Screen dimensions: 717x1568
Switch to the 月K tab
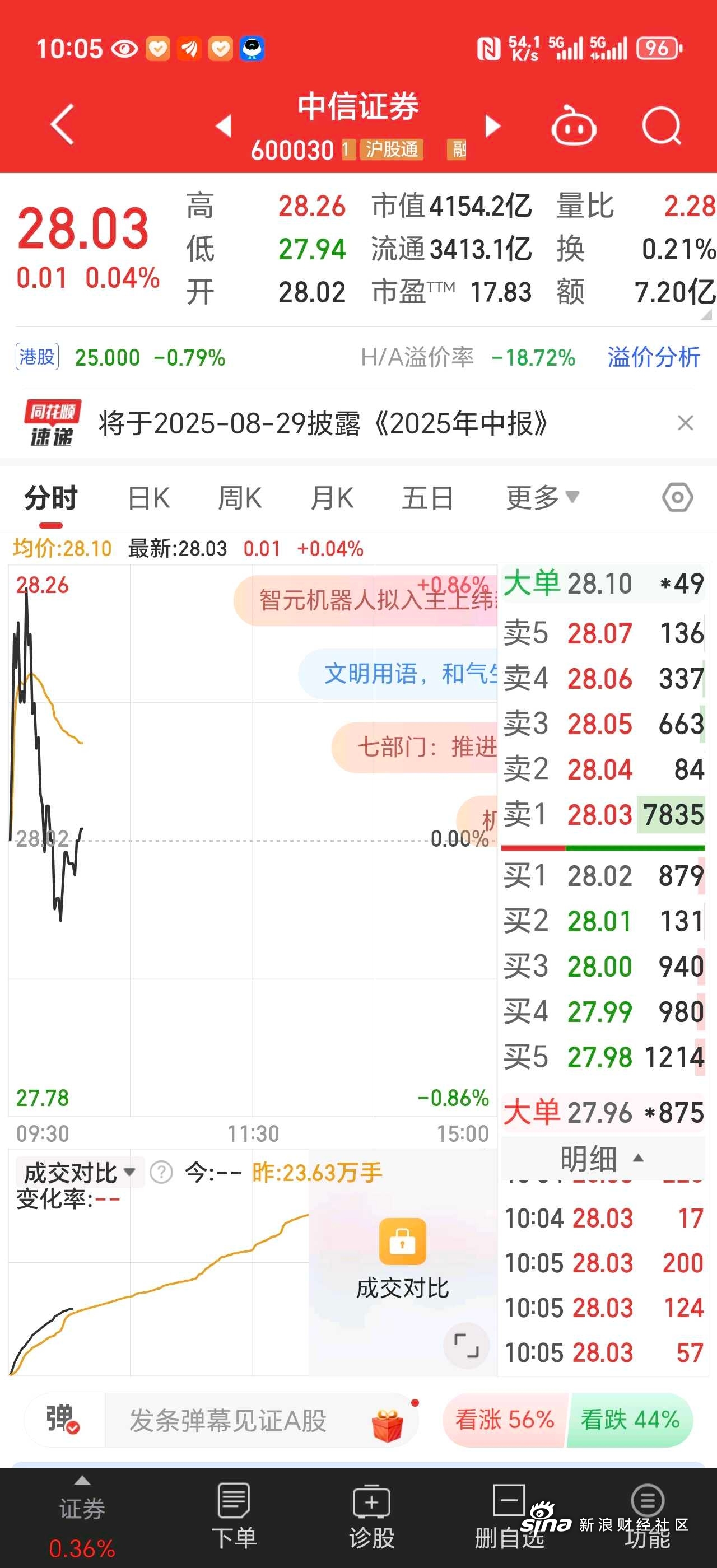click(x=332, y=498)
